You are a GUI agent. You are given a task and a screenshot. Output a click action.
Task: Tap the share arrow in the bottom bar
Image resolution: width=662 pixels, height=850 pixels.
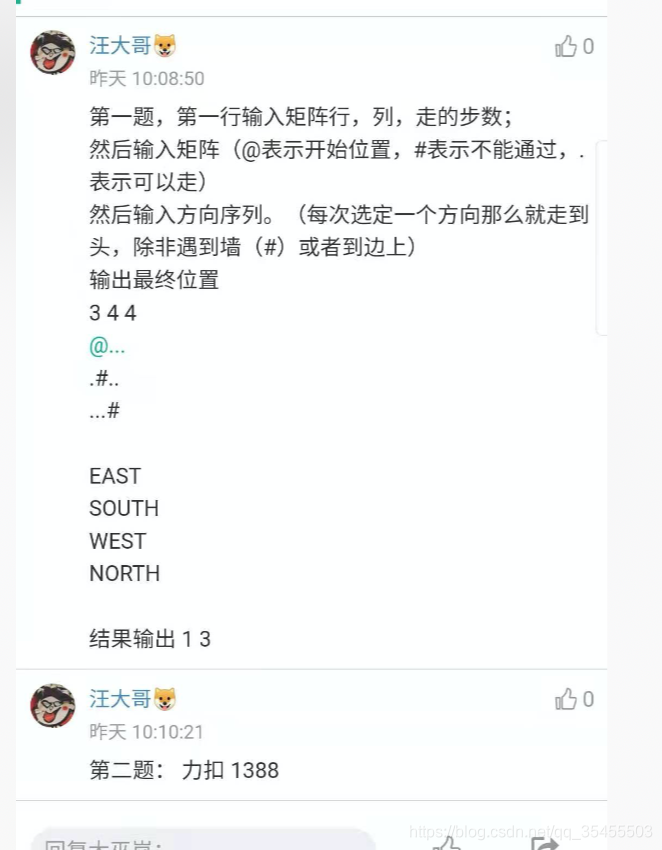click(544, 842)
